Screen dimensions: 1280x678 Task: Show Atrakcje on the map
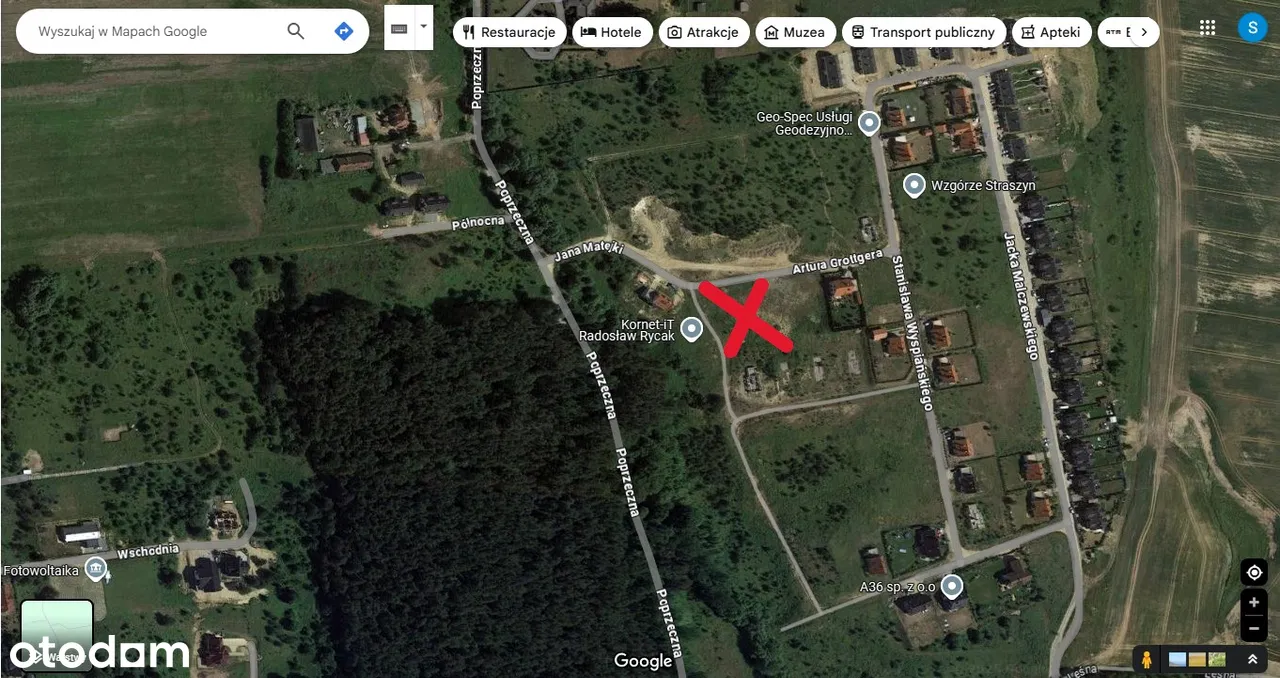(x=703, y=32)
